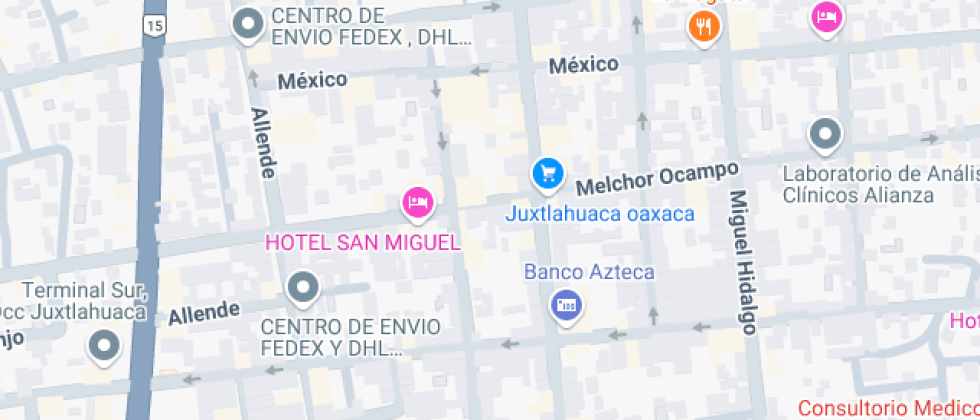
Task: Tap the Banco Azteca bank marker
Action: [x=567, y=304]
